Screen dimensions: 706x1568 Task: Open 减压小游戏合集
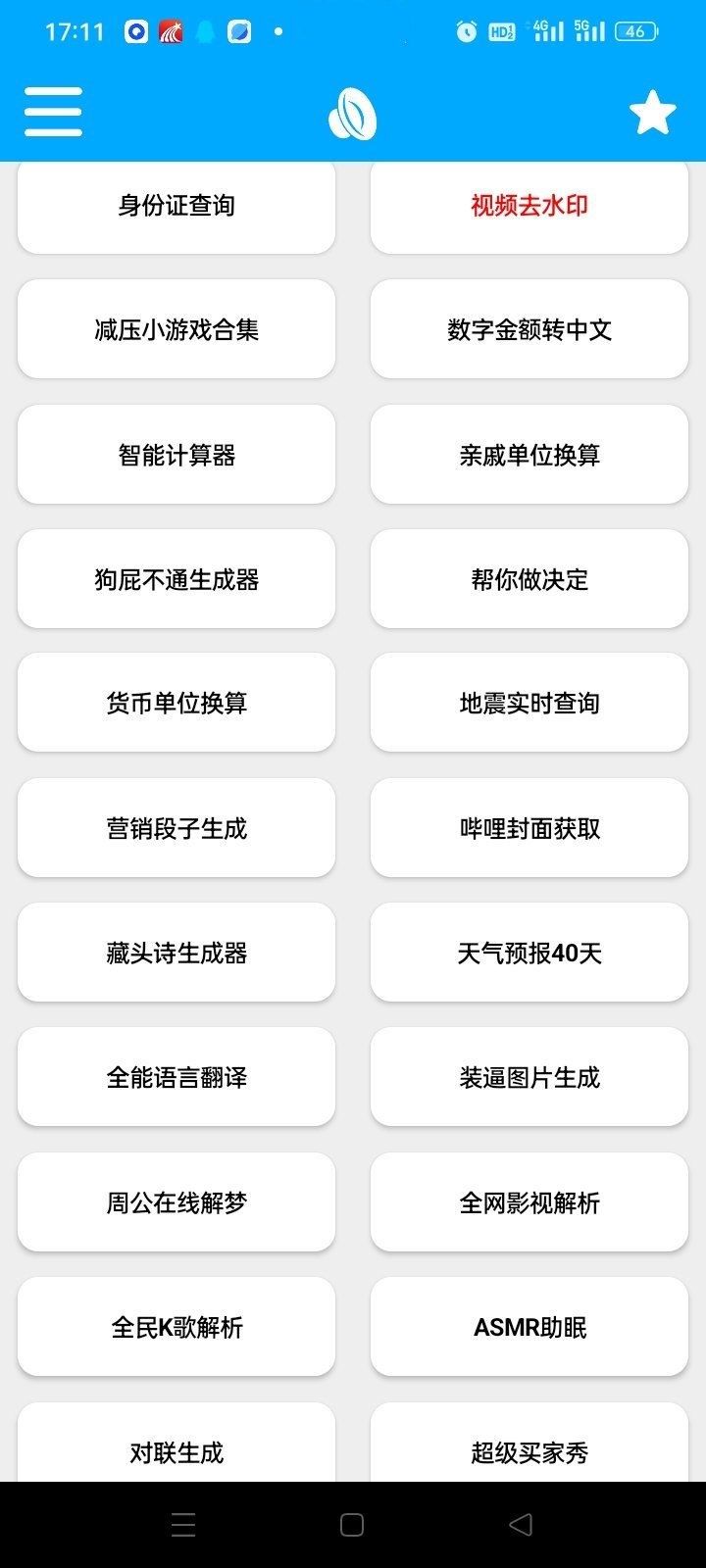[x=176, y=329]
